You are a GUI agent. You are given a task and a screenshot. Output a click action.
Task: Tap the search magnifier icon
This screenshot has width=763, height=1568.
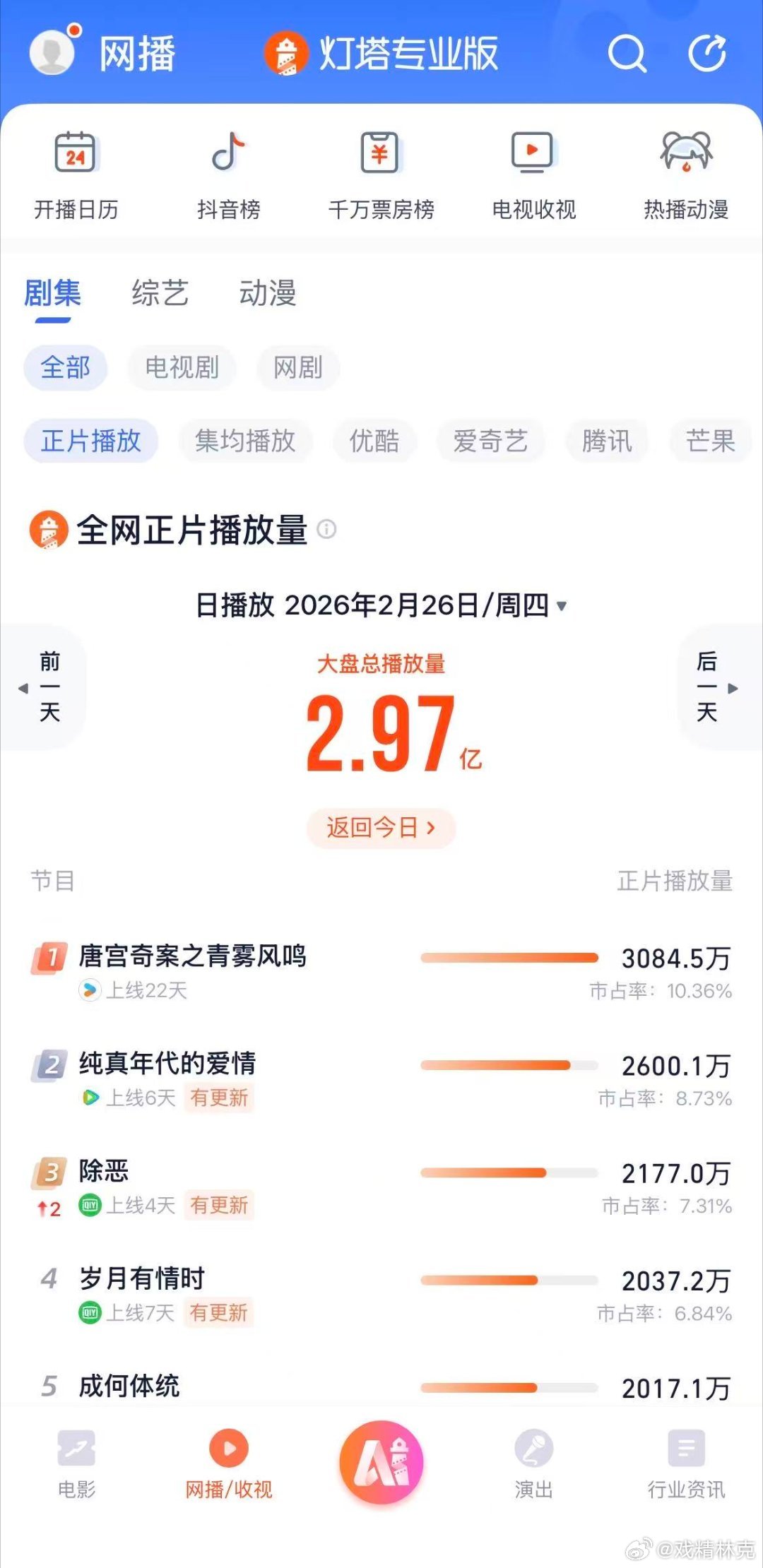point(627,53)
